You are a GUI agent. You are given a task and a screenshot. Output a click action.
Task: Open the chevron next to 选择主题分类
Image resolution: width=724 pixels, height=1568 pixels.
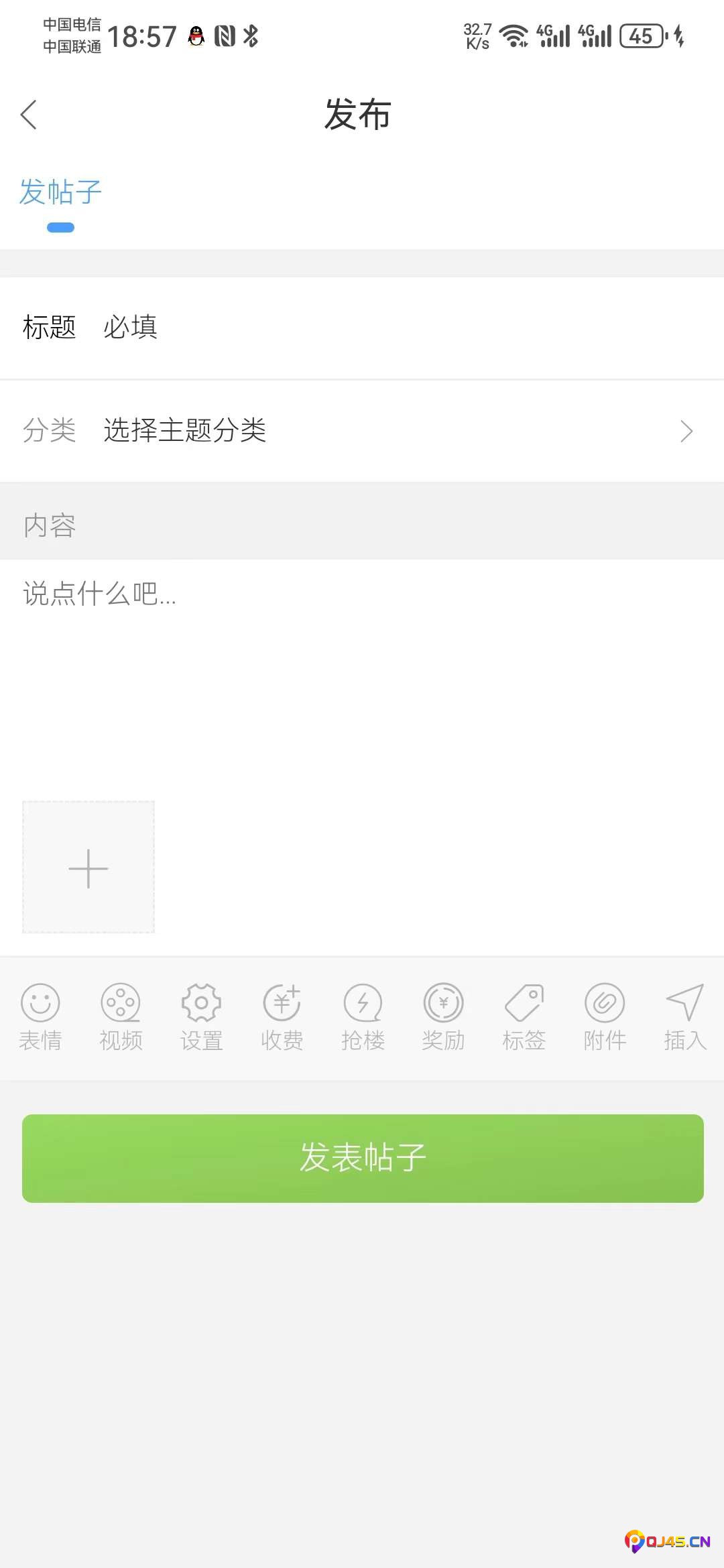coord(685,431)
